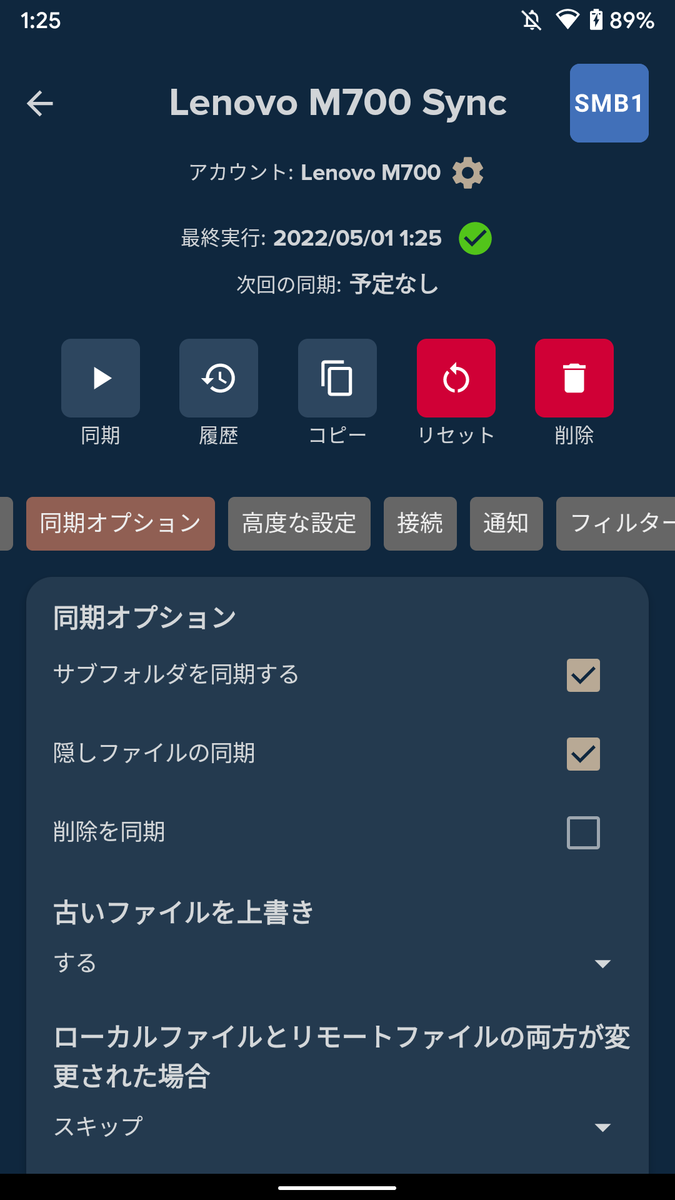Screen dimensions: 675x1200
Task: Uncheck サブフォルダを同期する checkbox
Action: tap(583, 675)
